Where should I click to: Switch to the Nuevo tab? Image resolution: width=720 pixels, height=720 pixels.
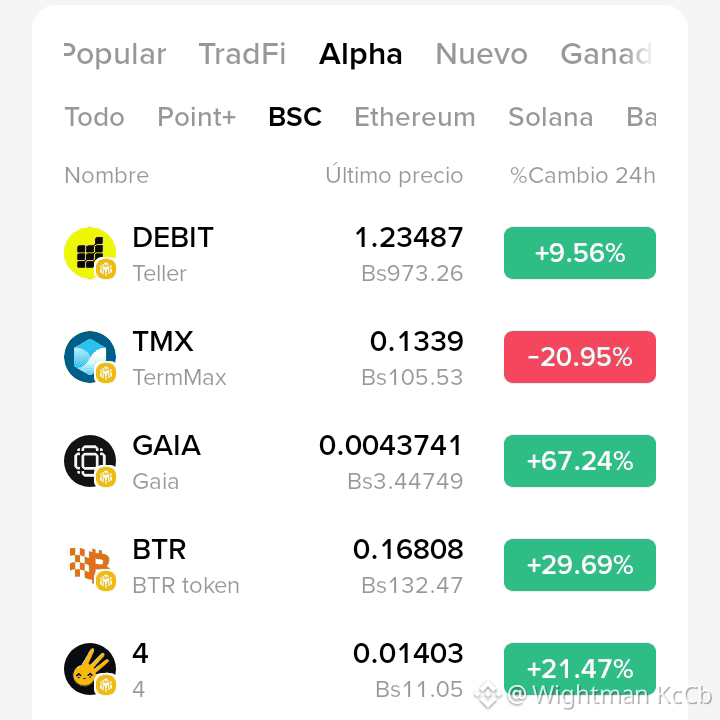(x=481, y=54)
